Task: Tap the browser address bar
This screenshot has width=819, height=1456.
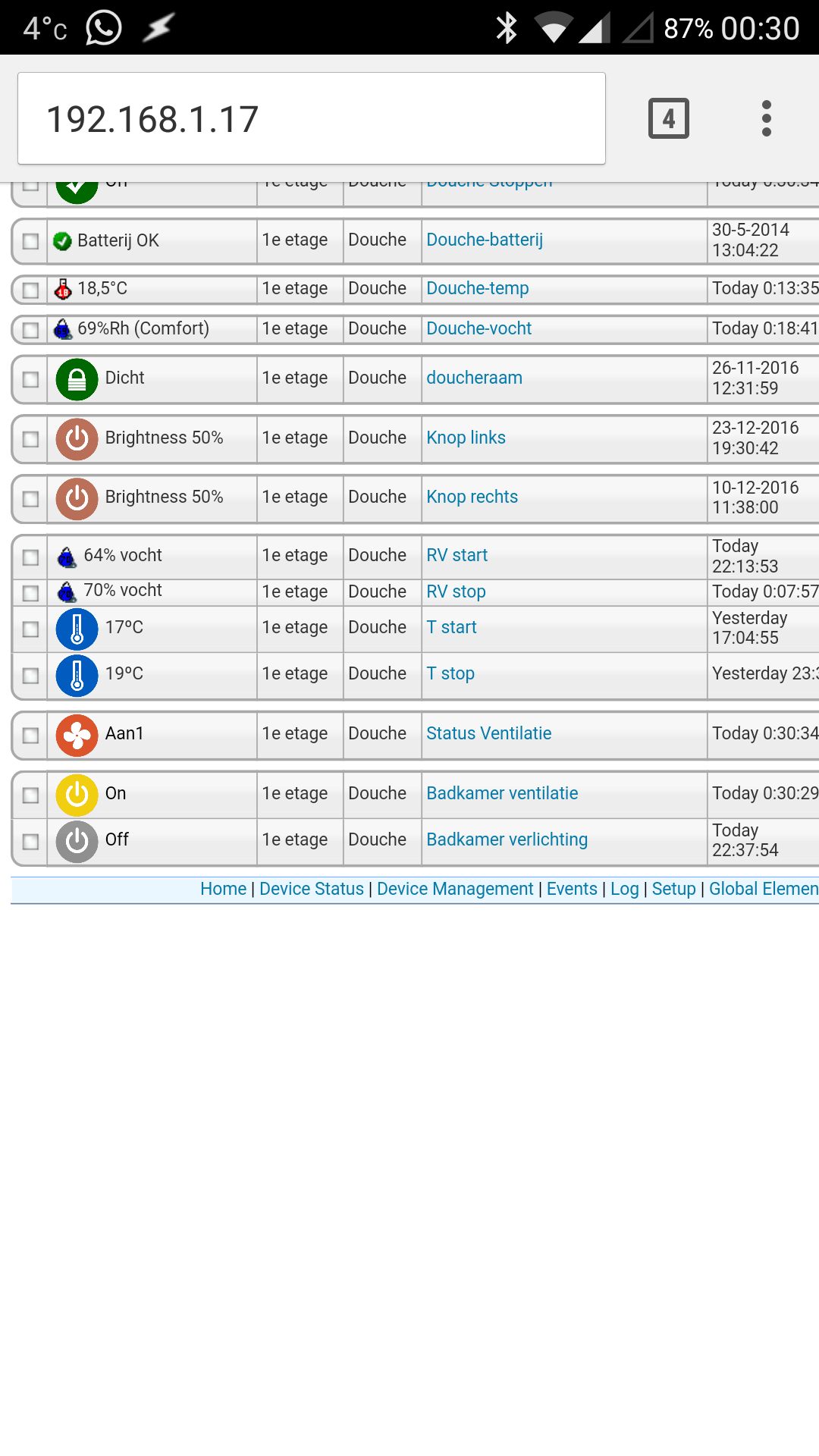Action: 311,119
